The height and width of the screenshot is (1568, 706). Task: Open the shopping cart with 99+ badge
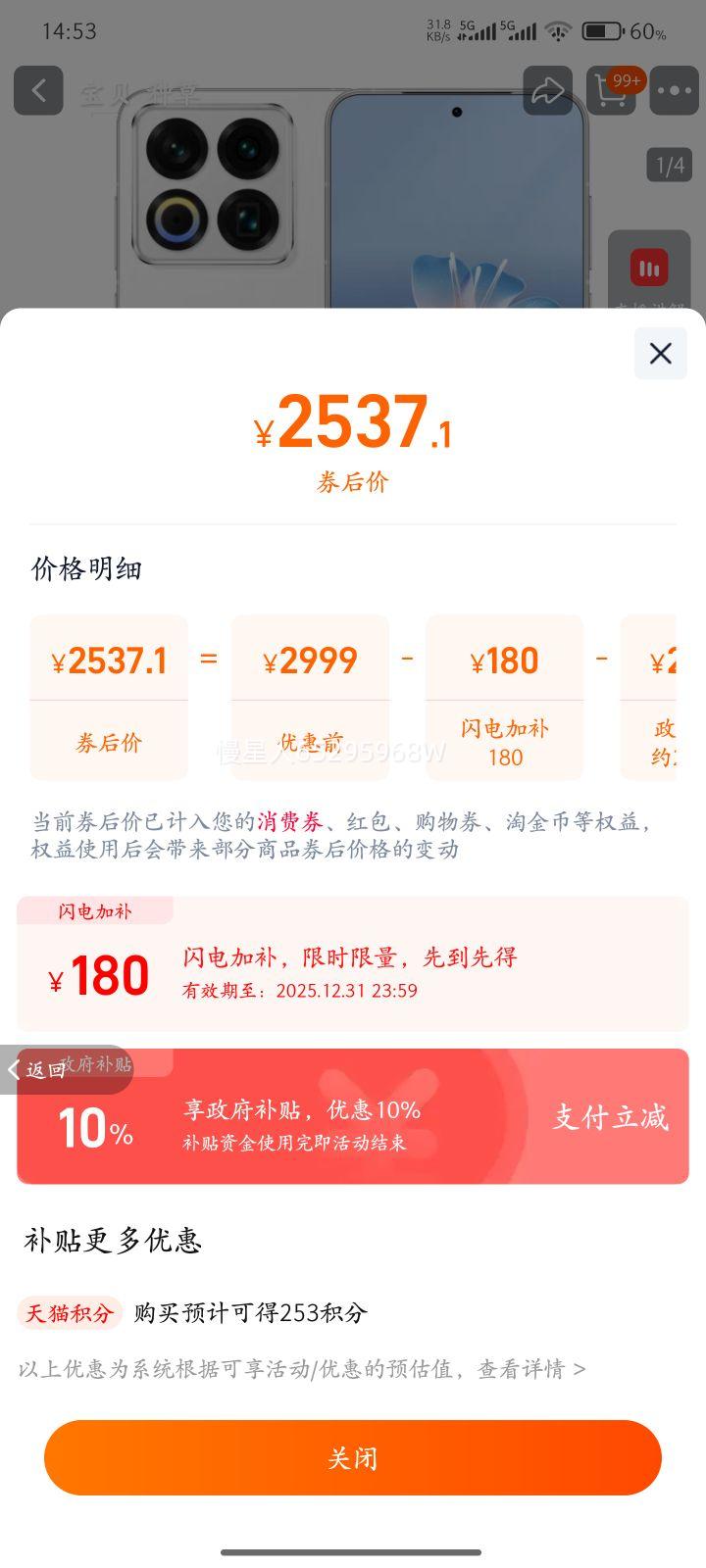pyautogui.click(x=610, y=90)
